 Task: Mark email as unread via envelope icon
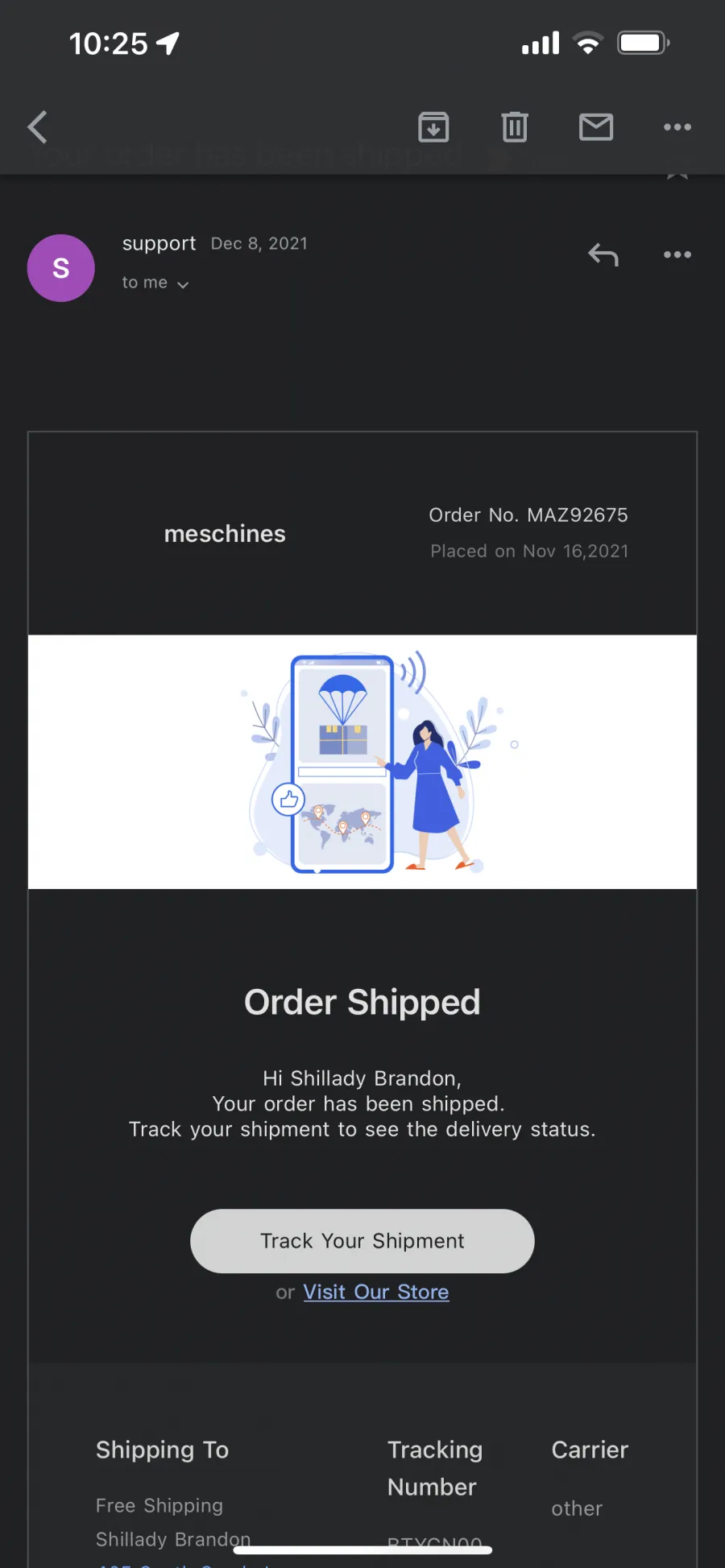pos(596,126)
